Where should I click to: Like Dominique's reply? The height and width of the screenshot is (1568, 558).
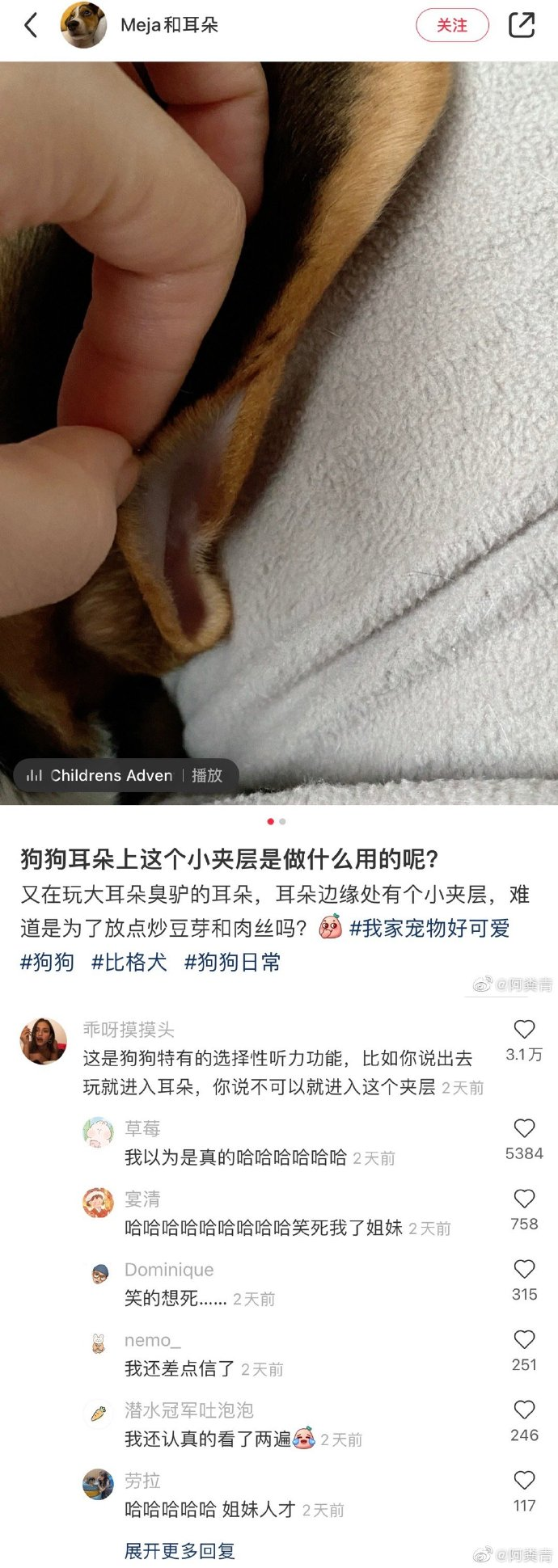[x=524, y=1269]
